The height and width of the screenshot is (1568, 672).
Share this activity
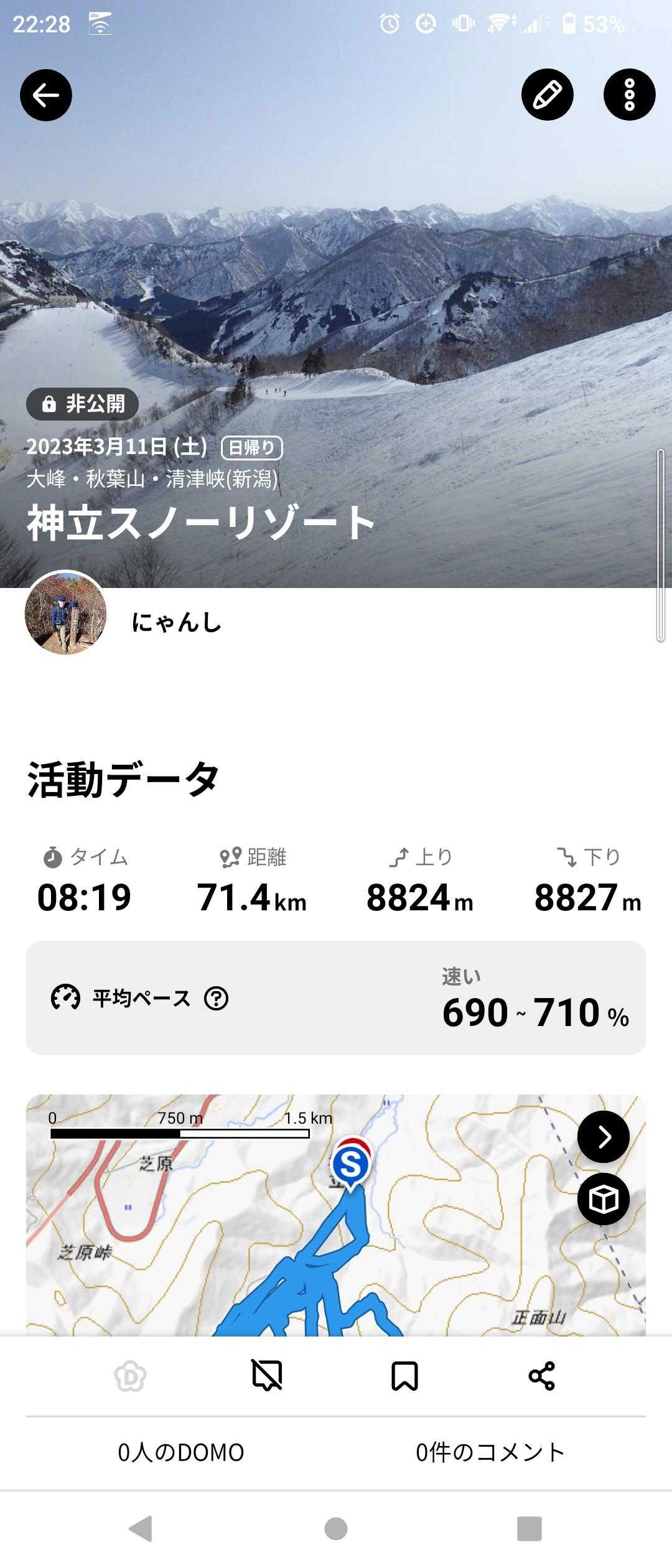[541, 1376]
